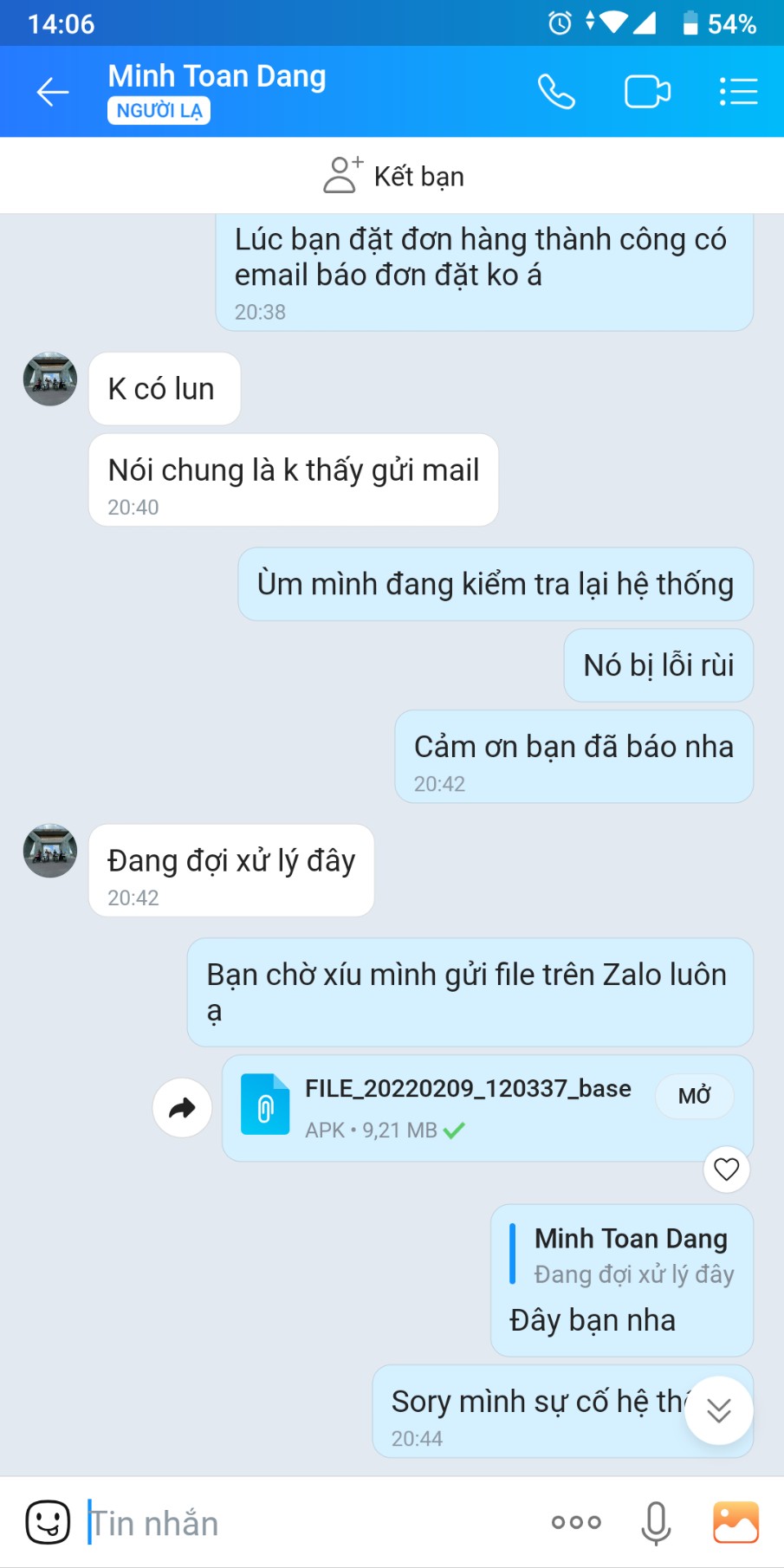The image size is (784, 1568).
Task: Jump to the latest messages
Action: [x=718, y=1410]
